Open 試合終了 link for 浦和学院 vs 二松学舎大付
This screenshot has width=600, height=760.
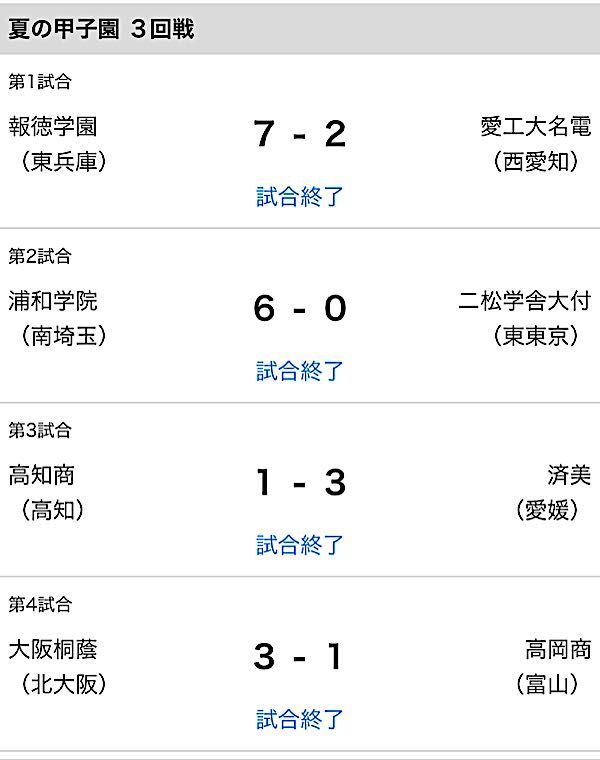click(x=300, y=371)
